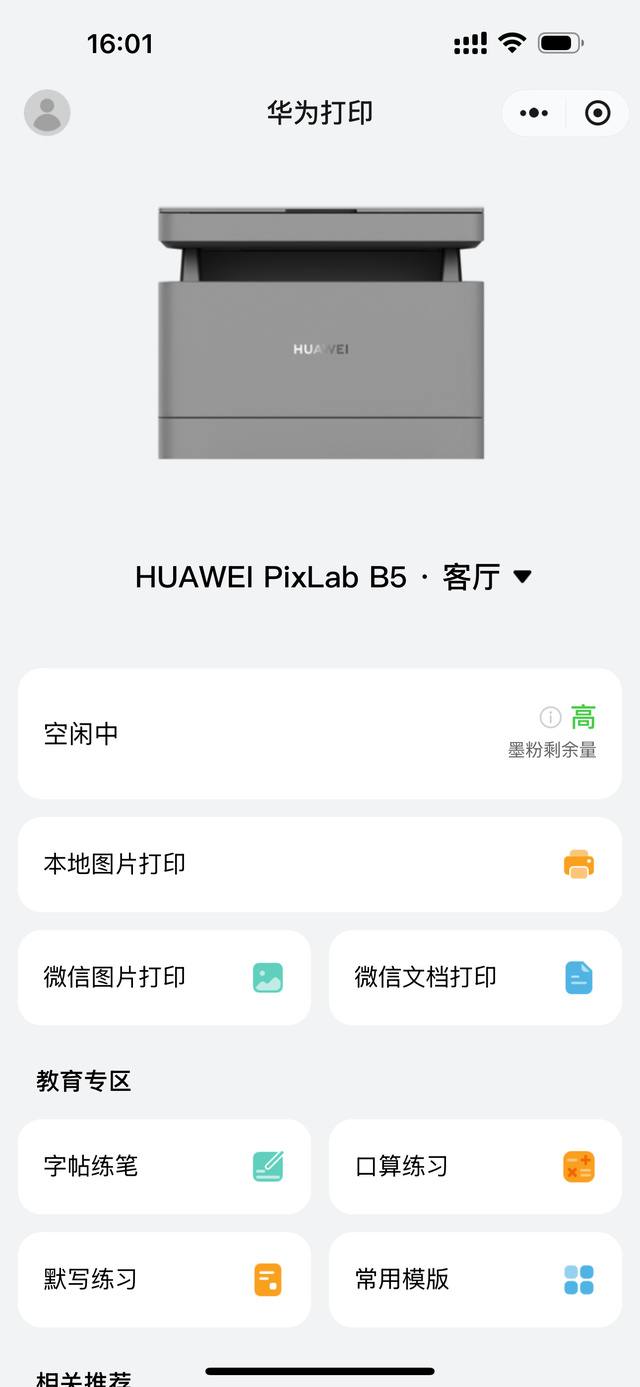This screenshot has height=1387, width=640.
Task: Open 默写练习
Action: point(164,1279)
